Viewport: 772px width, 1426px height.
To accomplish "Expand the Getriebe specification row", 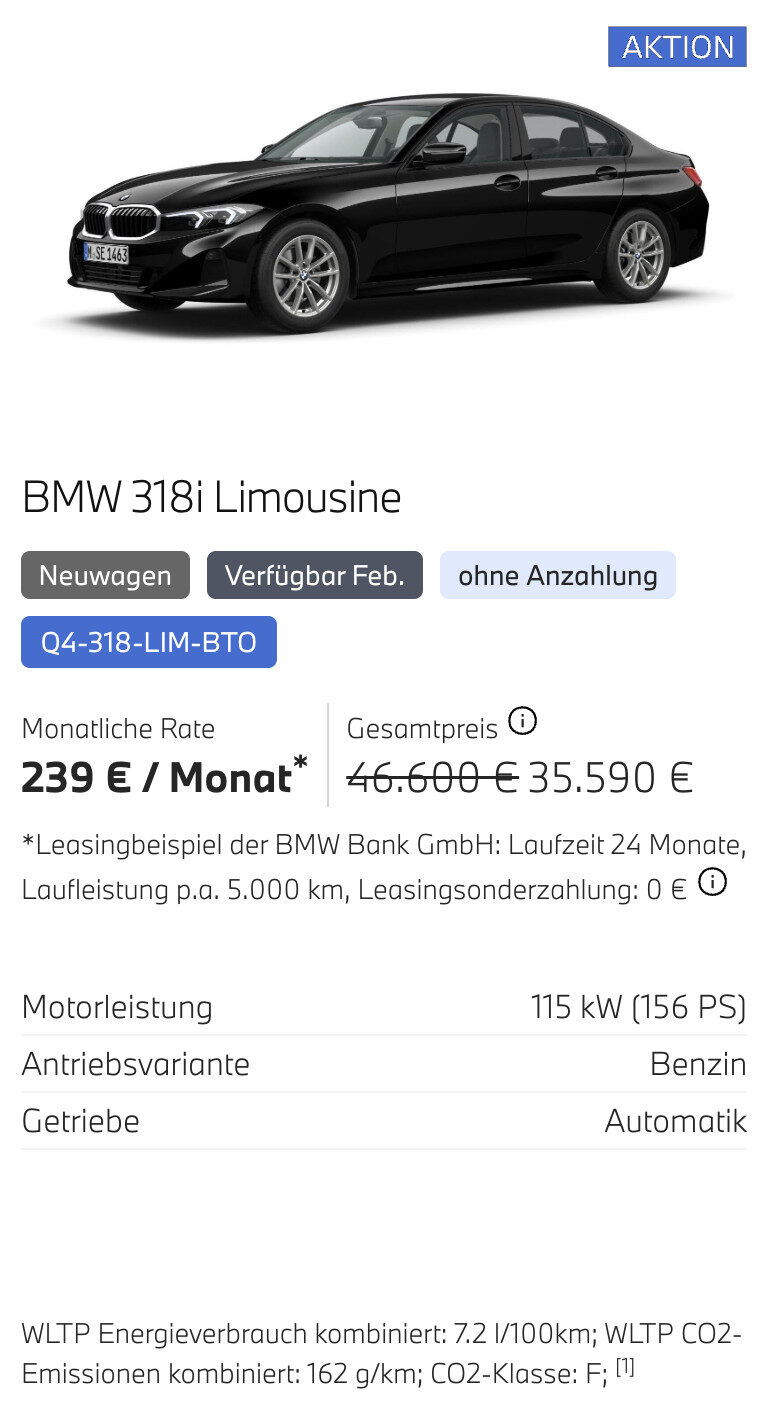I will [x=385, y=1120].
